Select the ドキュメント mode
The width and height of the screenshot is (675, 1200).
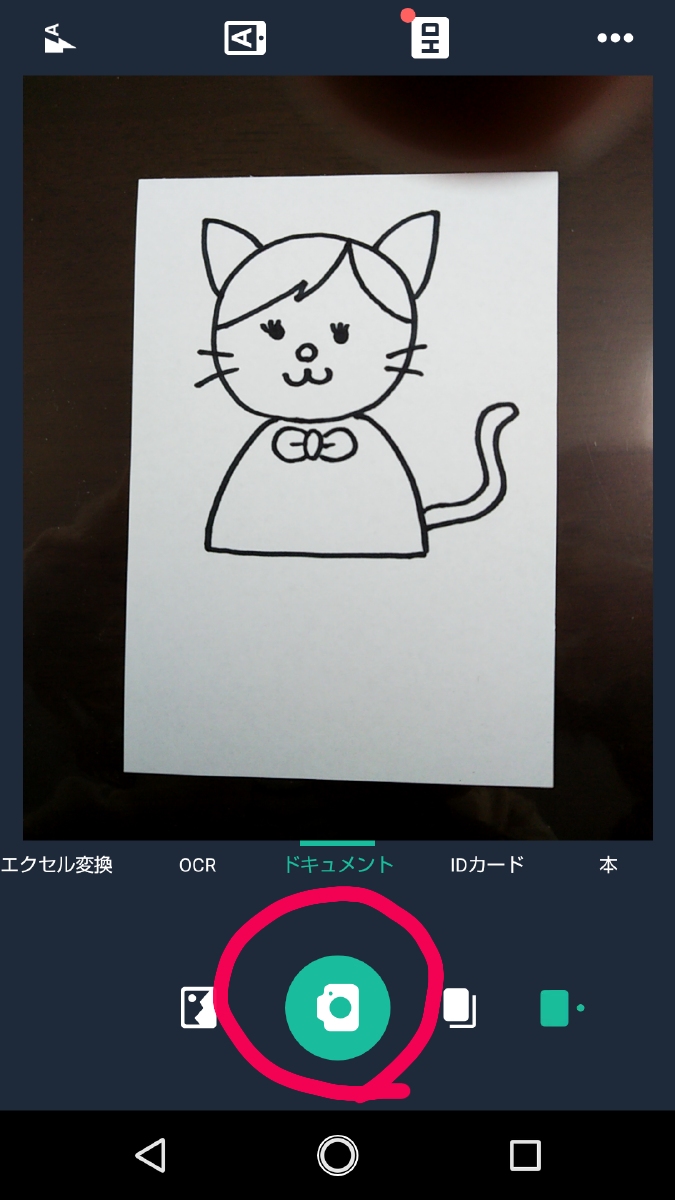point(338,865)
